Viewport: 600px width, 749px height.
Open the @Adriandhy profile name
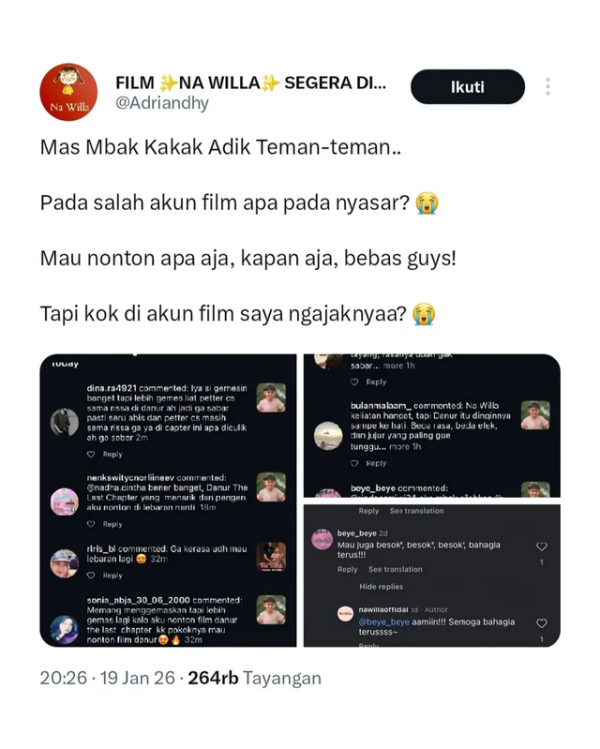coord(161,103)
